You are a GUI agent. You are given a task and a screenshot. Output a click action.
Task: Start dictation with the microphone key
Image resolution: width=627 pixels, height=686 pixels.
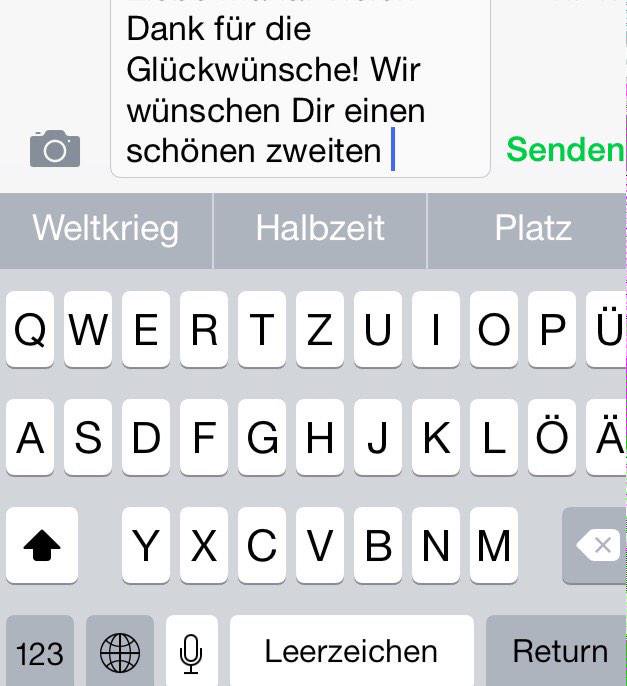click(x=191, y=652)
